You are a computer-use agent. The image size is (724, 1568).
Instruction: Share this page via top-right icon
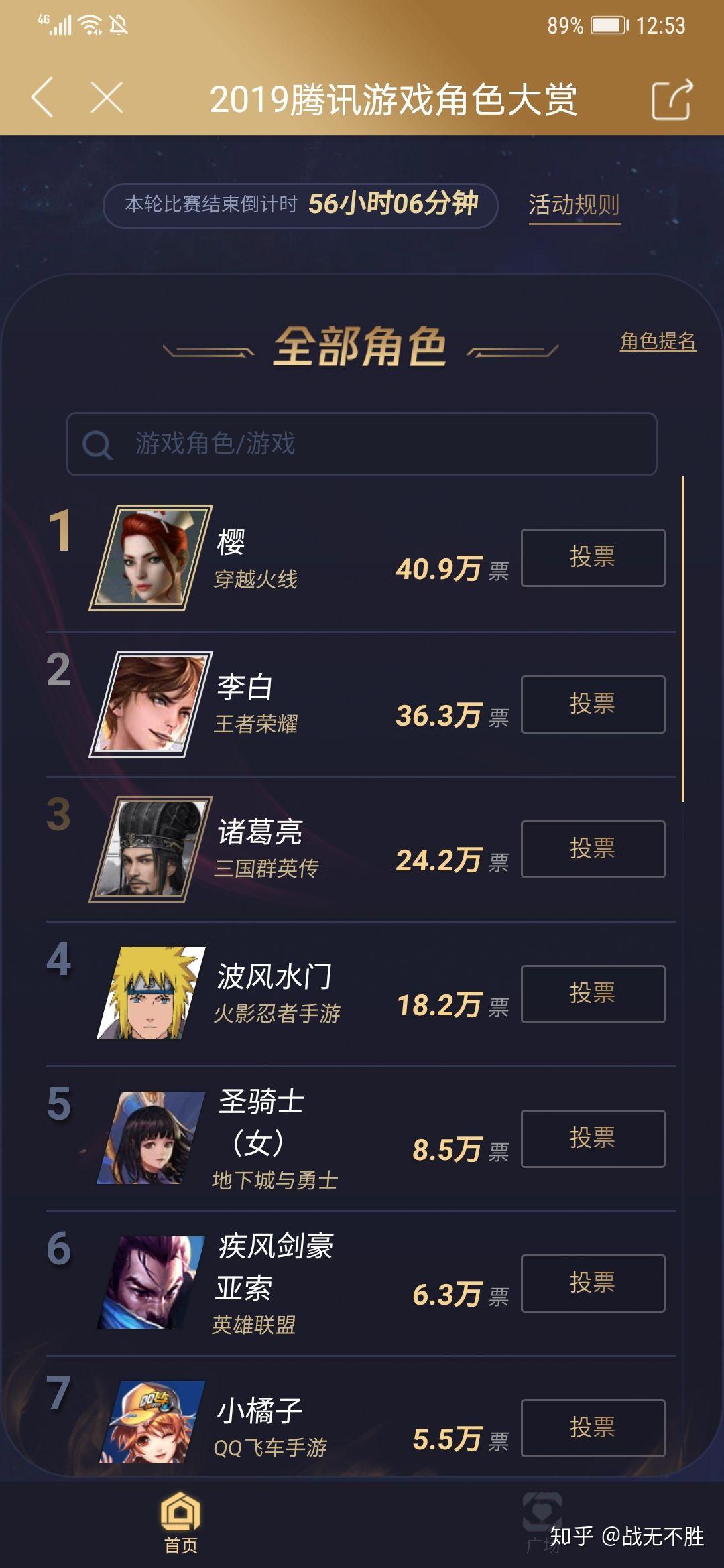[672, 100]
